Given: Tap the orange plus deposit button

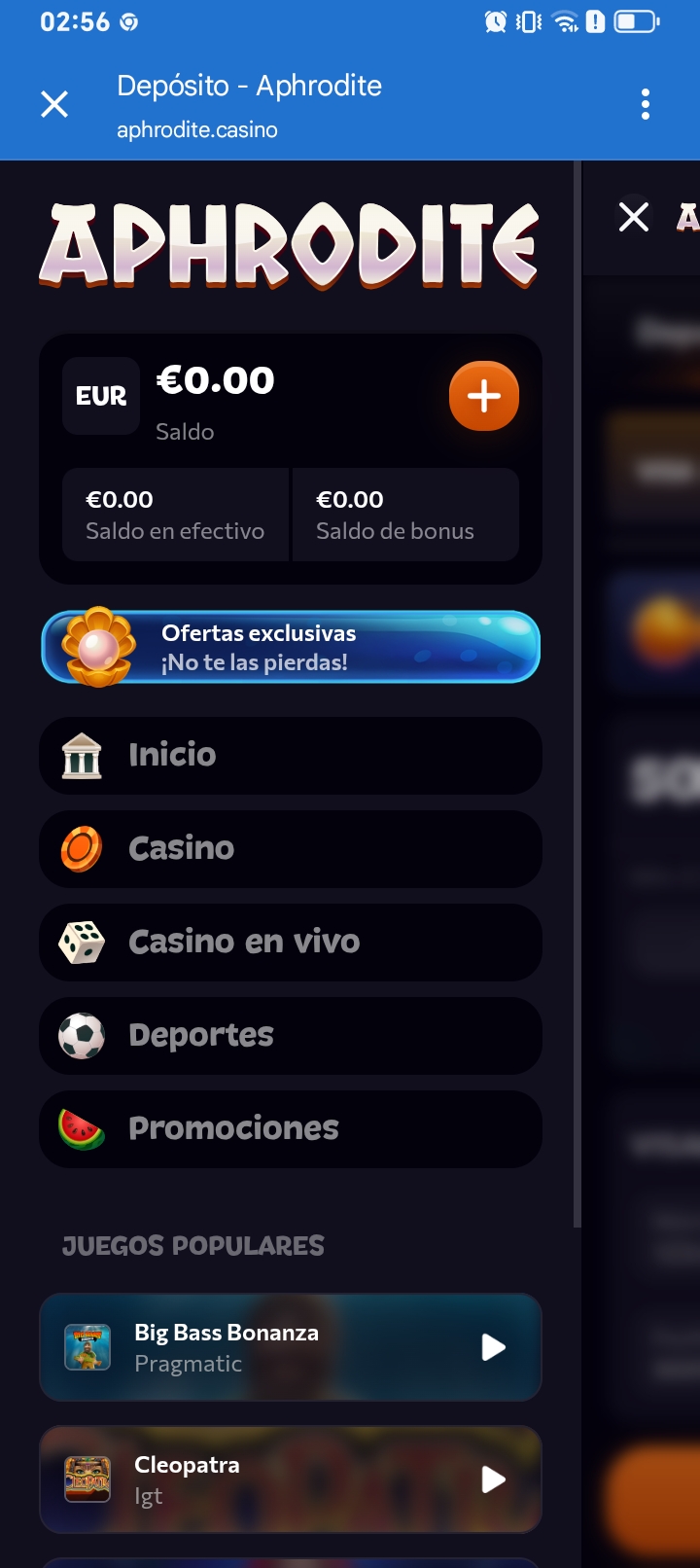Looking at the screenshot, I should [483, 396].
